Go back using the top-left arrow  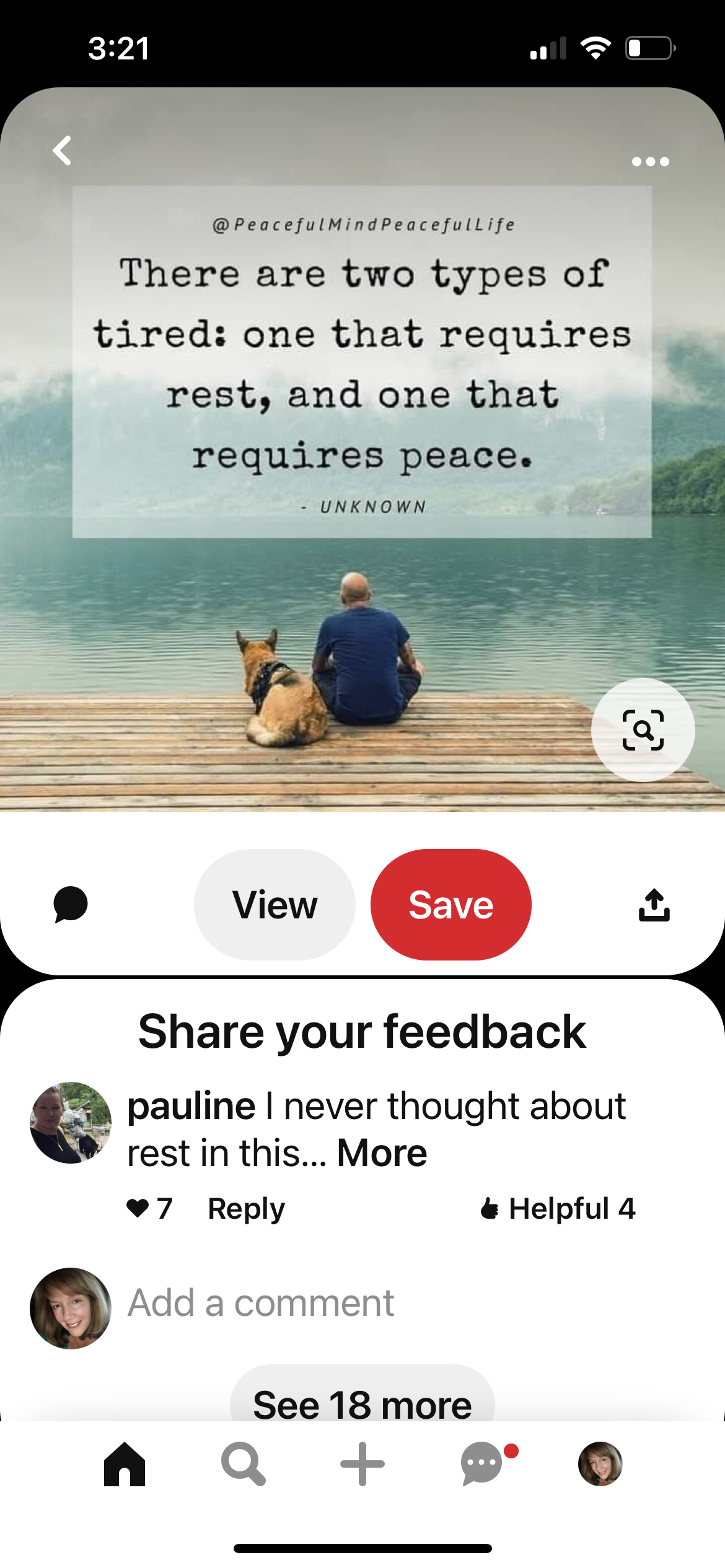62,150
